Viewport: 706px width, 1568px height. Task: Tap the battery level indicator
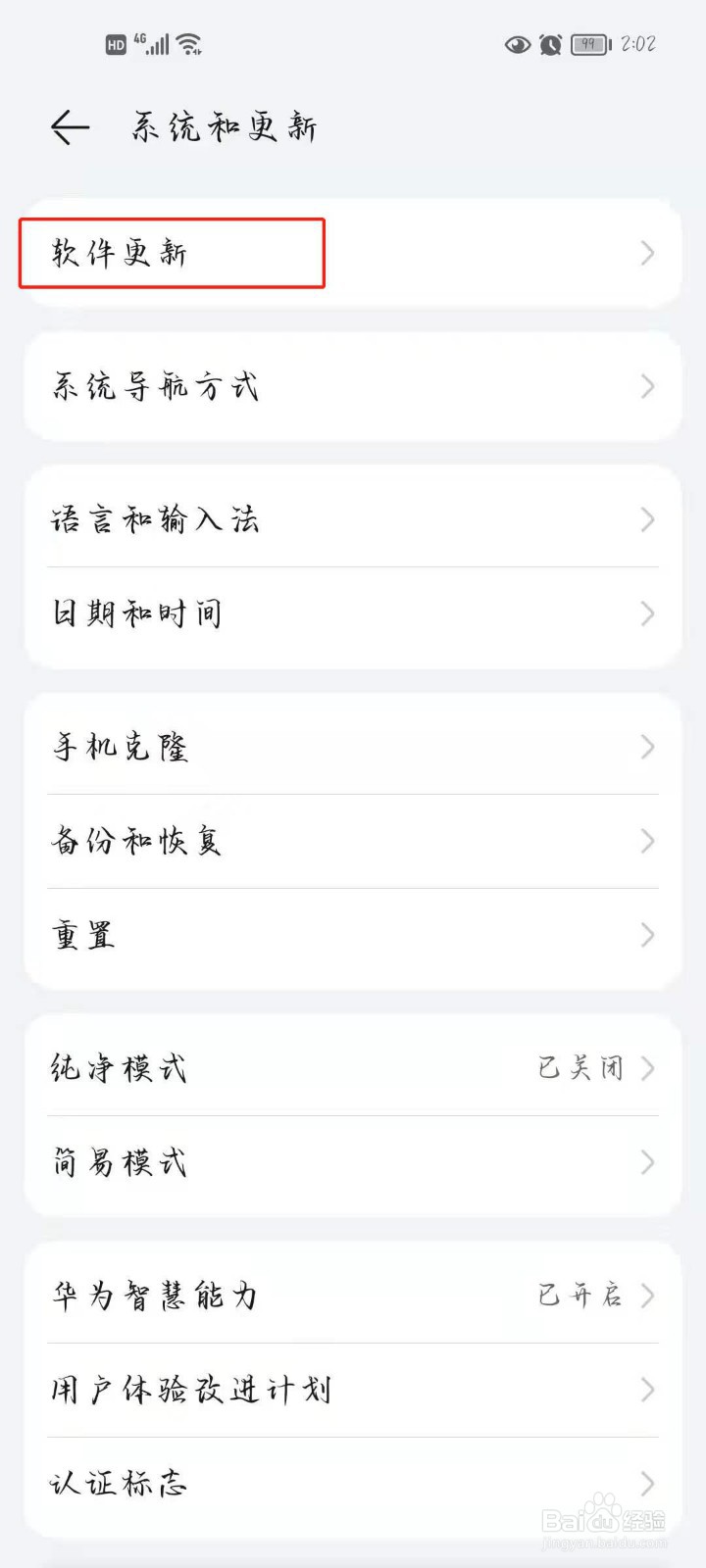pyautogui.click(x=587, y=44)
